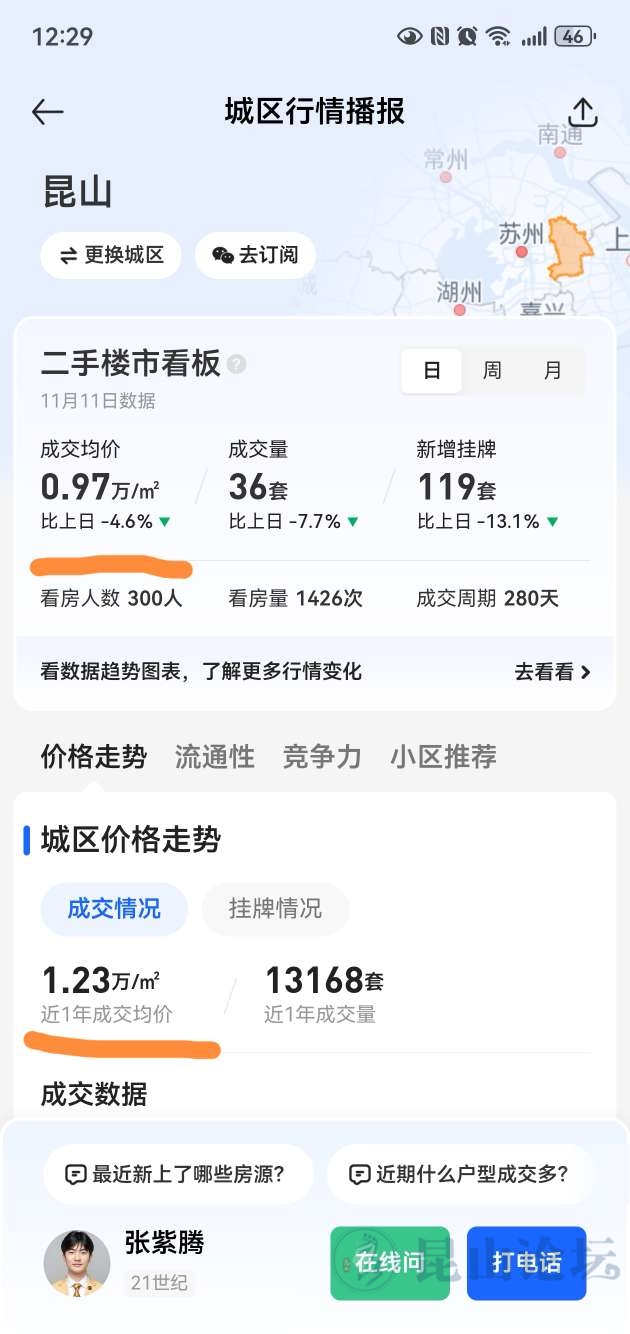Ask 近期什么户型成交多?

click(460, 1174)
